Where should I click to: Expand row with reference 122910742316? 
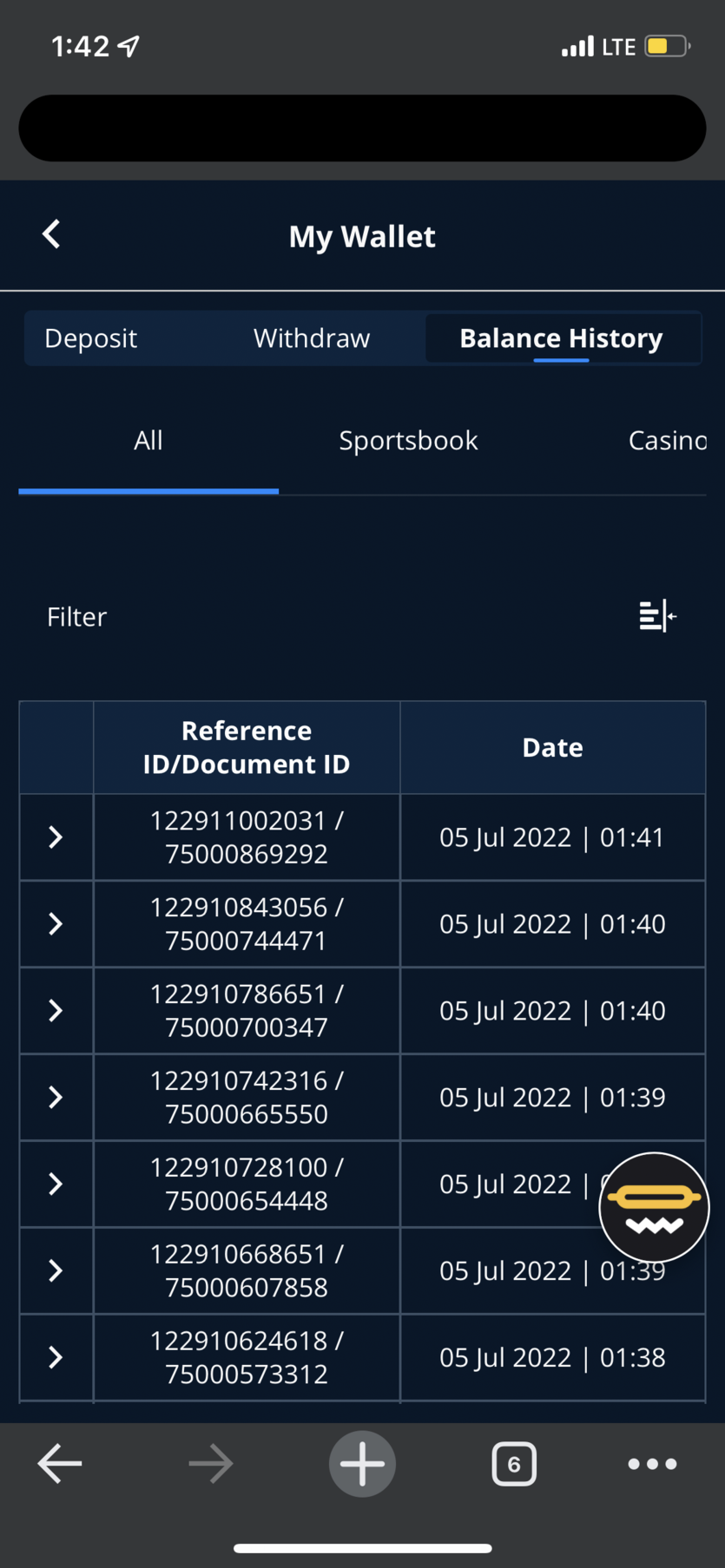pyautogui.click(x=56, y=1097)
